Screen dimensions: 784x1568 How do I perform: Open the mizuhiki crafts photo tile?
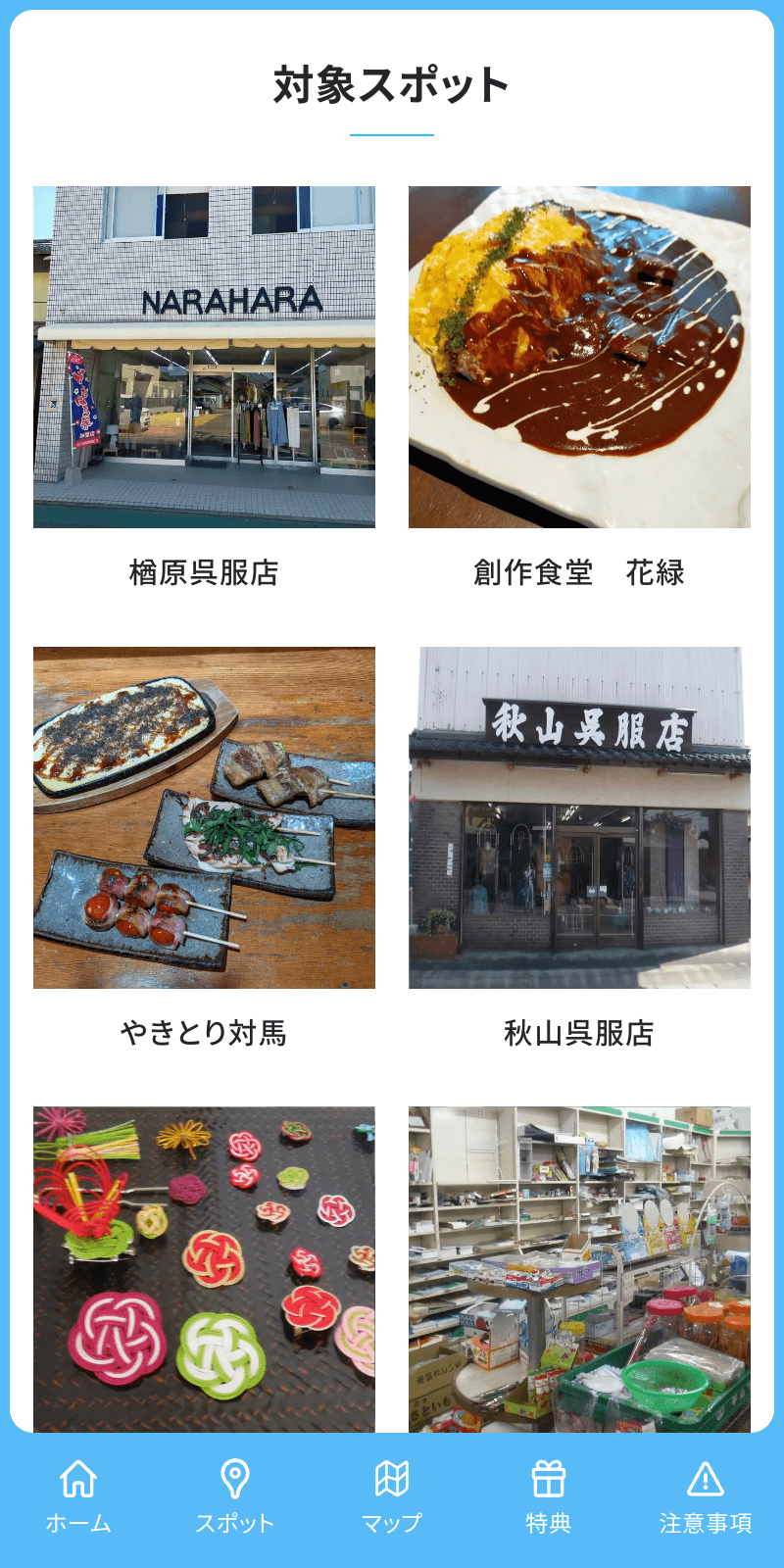coord(204,1269)
